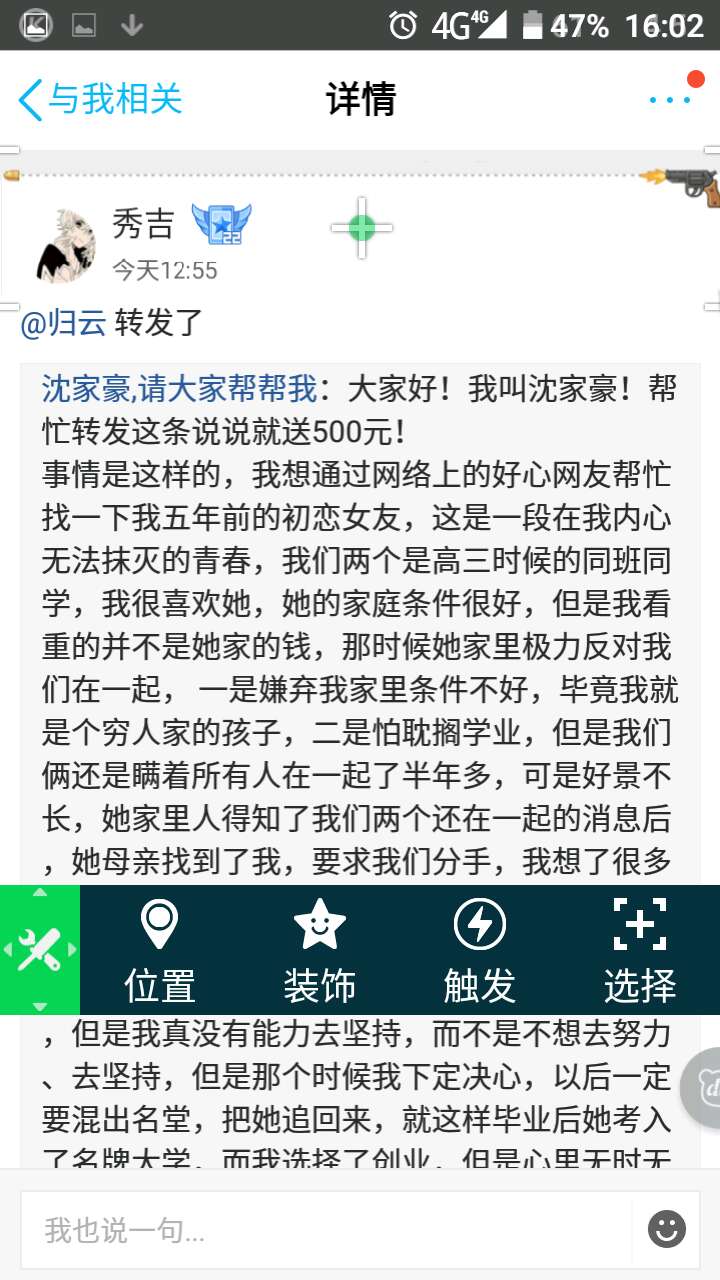The width and height of the screenshot is (720, 1280).
Task: Open the 沈家豪,请大家帮帮我 link
Action: click(x=179, y=388)
